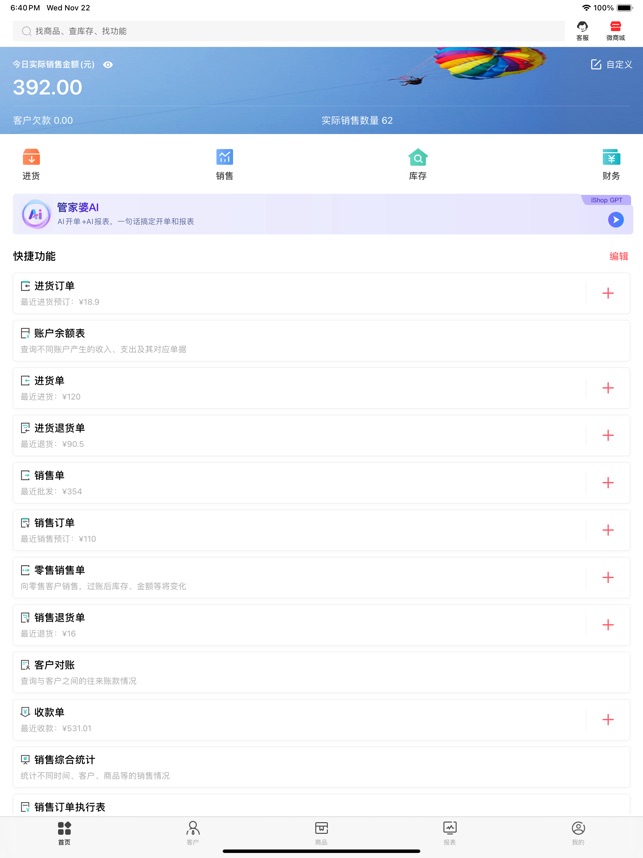Open 自定义 customization

click(611, 65)
